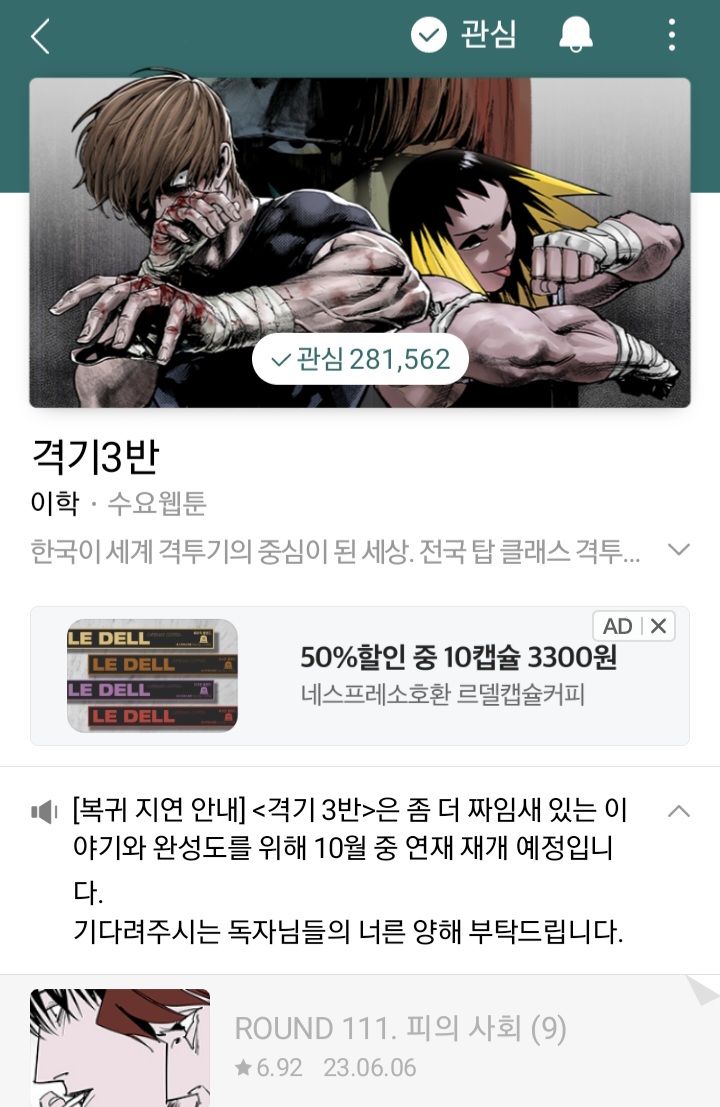Viewport: 720px width, 1107px height.
Task: Toggle the 관심 favorite button in the header
Action: tap(464, 35)
